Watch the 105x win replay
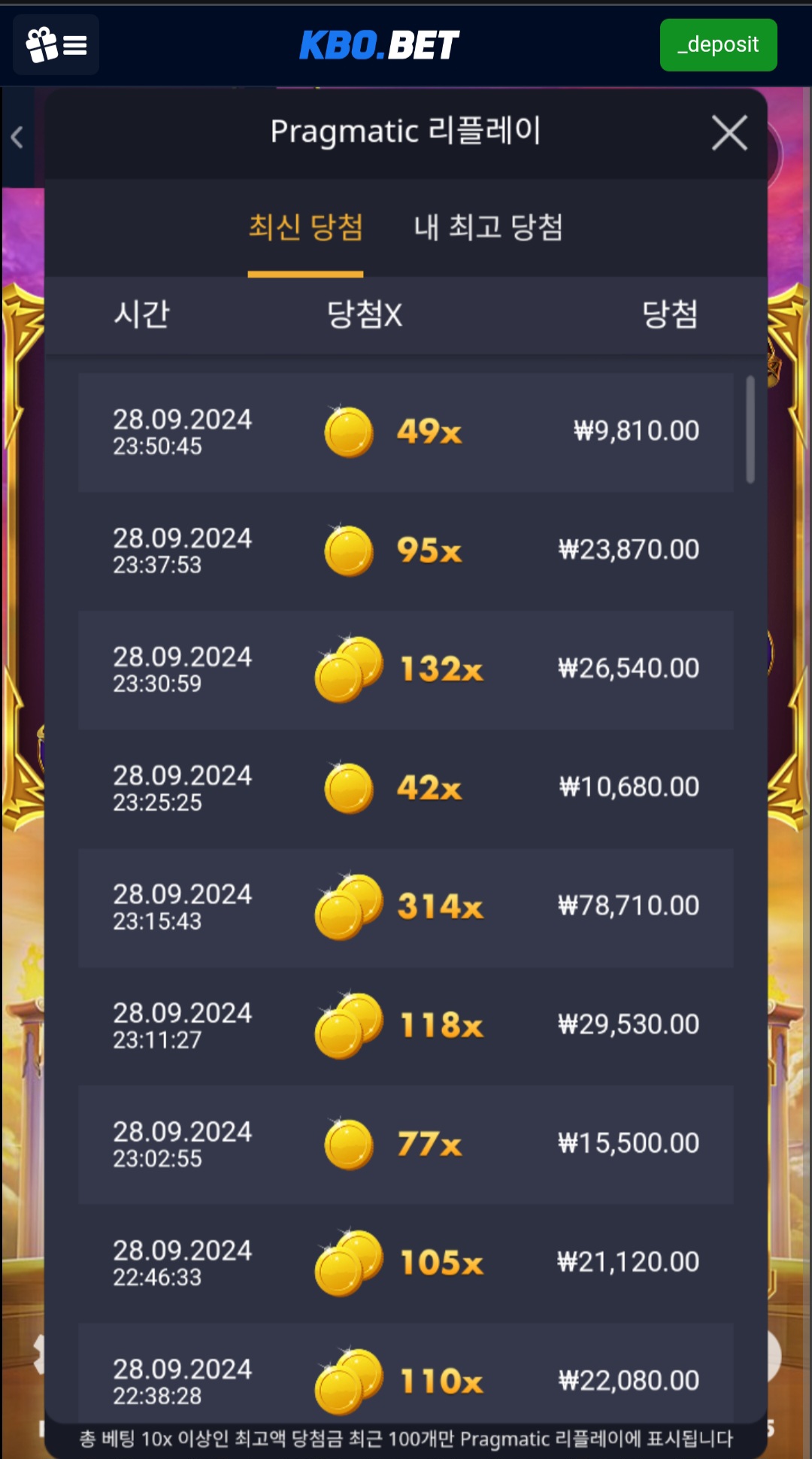The image size is (812, 1459). click(x=406, y=1263)
